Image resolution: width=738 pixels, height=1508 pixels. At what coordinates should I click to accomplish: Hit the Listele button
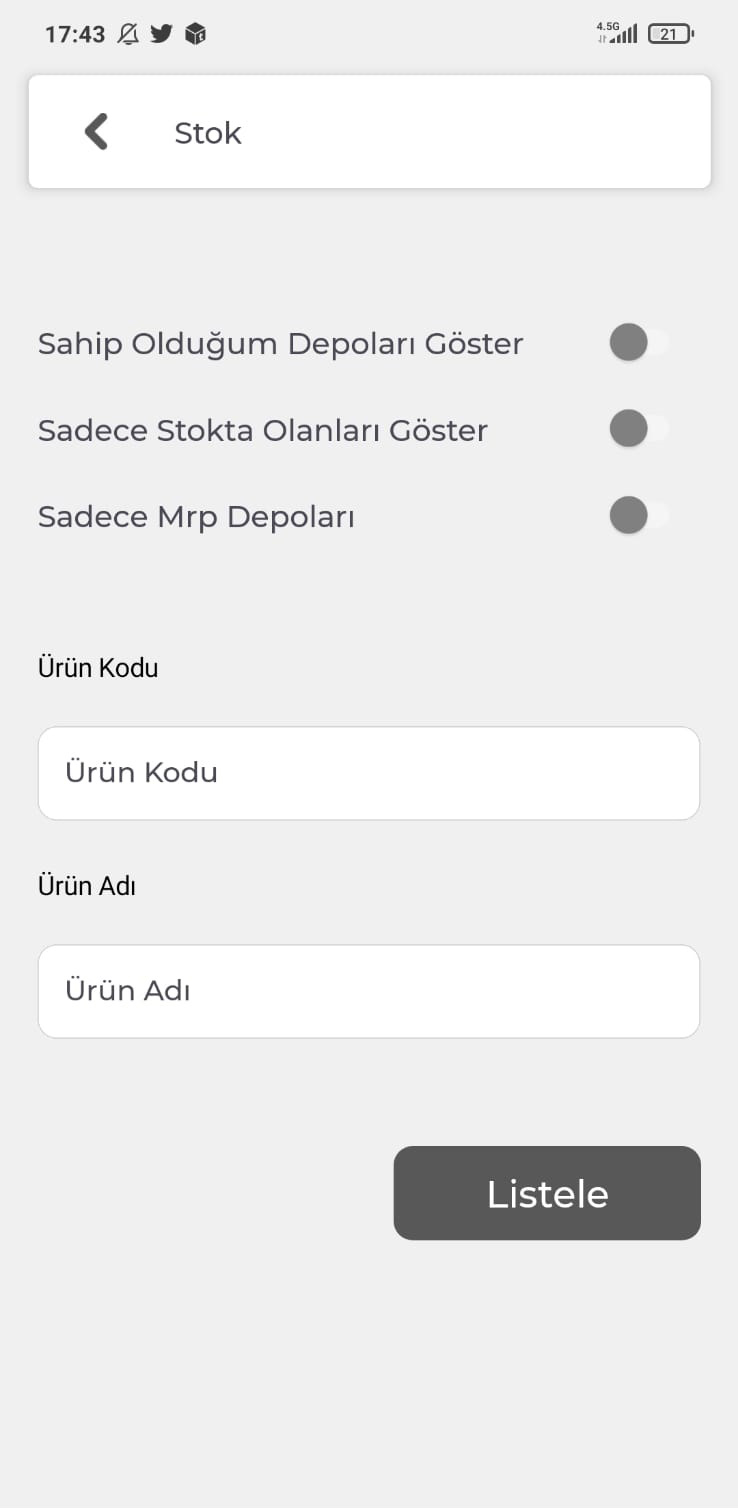547,1193
